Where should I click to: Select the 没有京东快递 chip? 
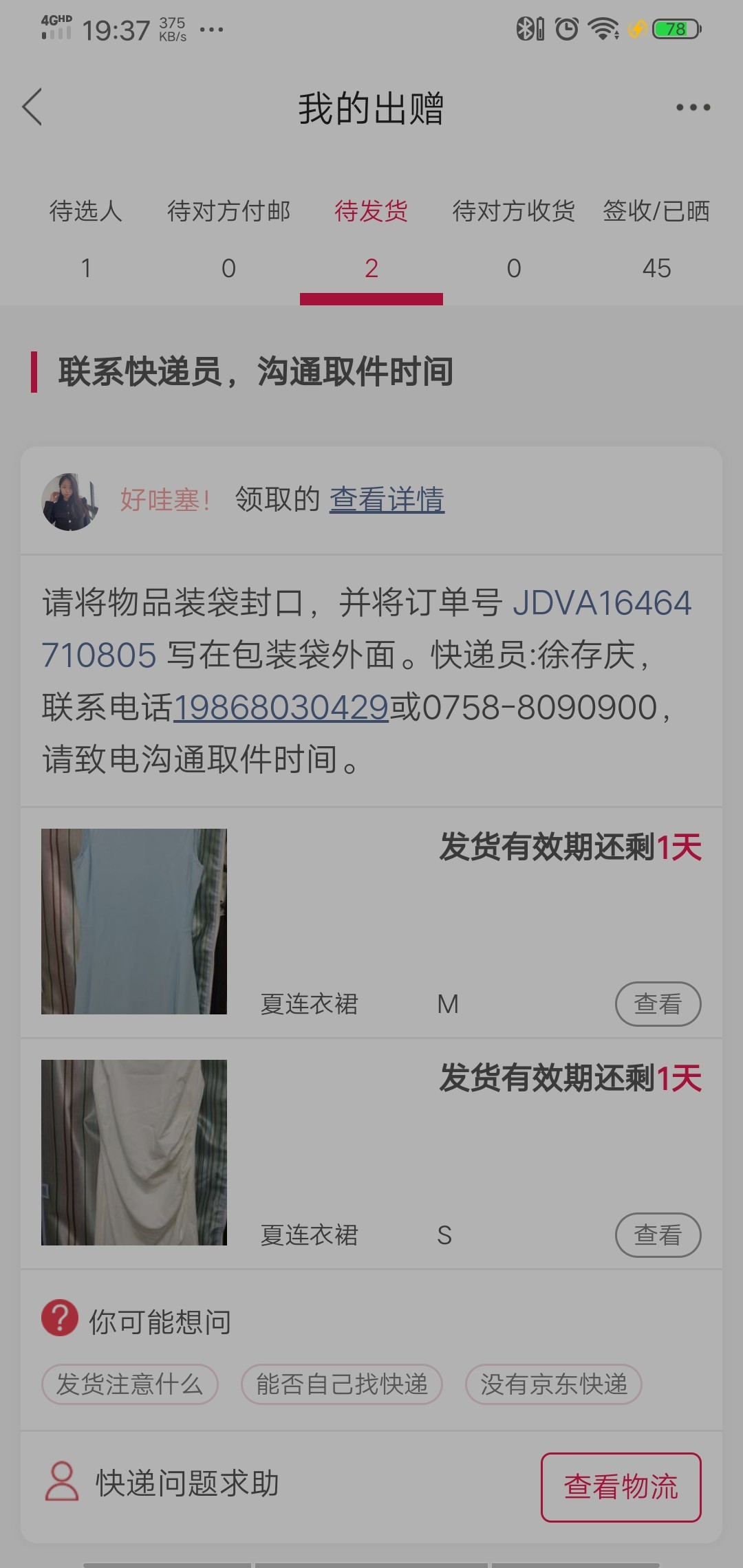554,1384
